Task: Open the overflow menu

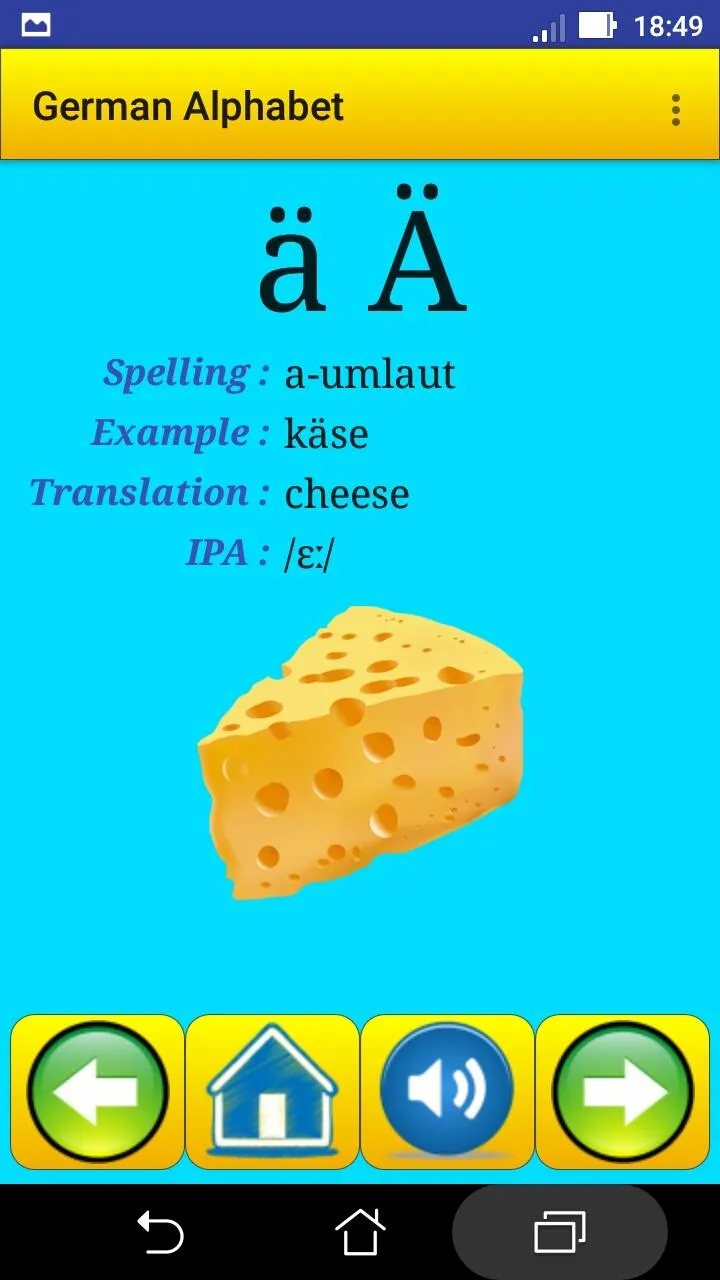Action: click(x=676, y=109)
